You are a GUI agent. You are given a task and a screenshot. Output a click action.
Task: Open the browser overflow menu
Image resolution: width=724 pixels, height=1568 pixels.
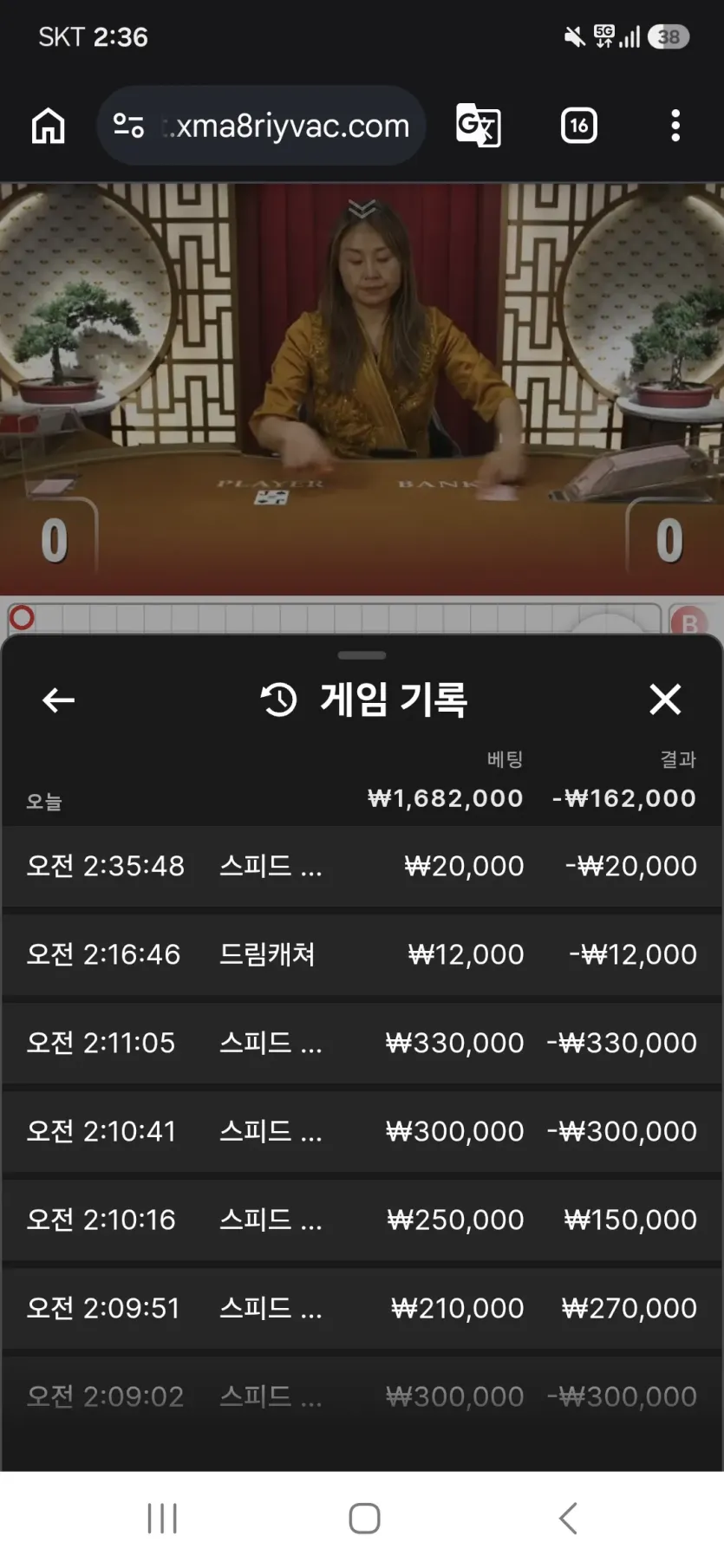[x=675, y=126]
